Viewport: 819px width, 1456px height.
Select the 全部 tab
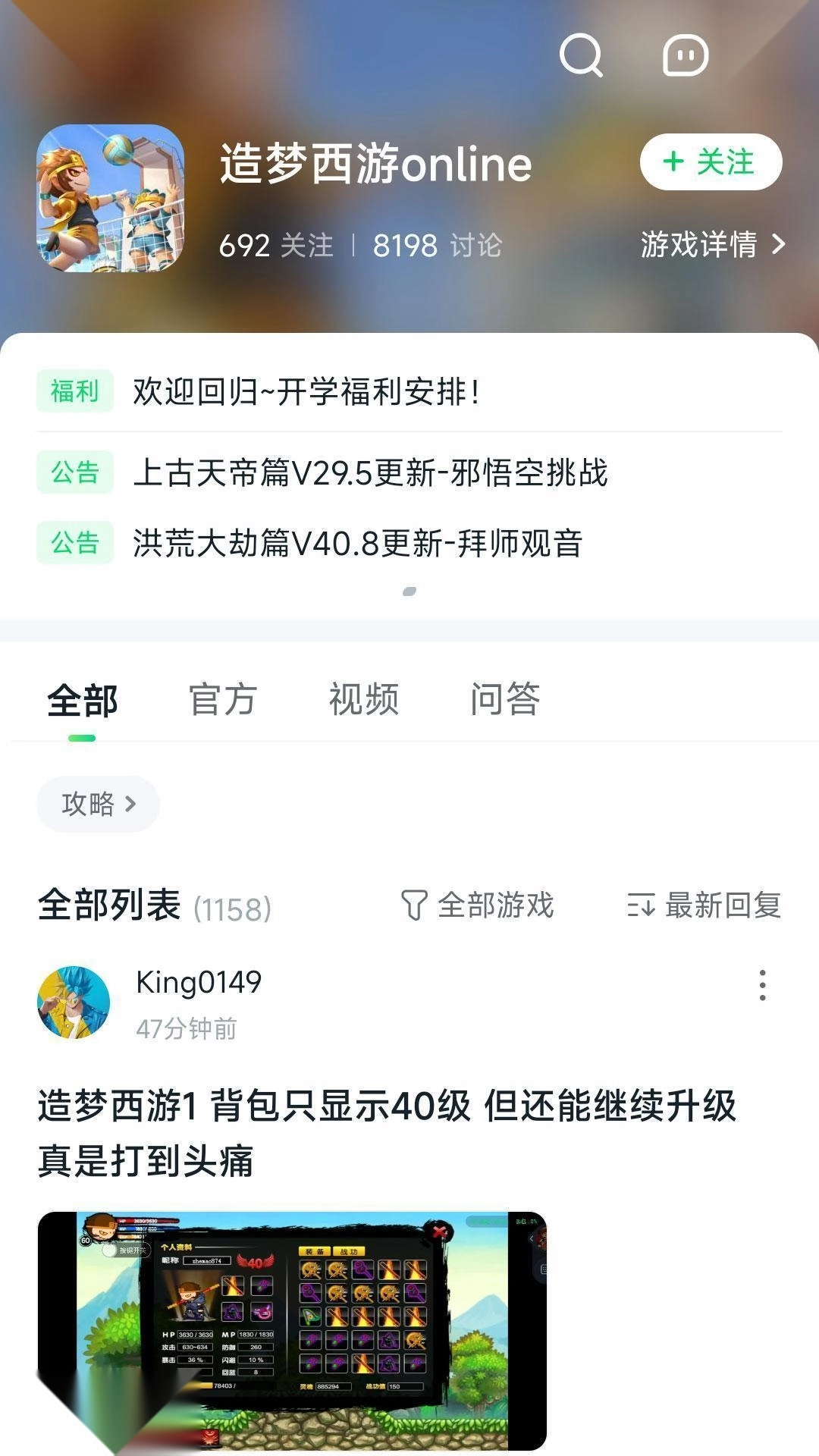82,701
